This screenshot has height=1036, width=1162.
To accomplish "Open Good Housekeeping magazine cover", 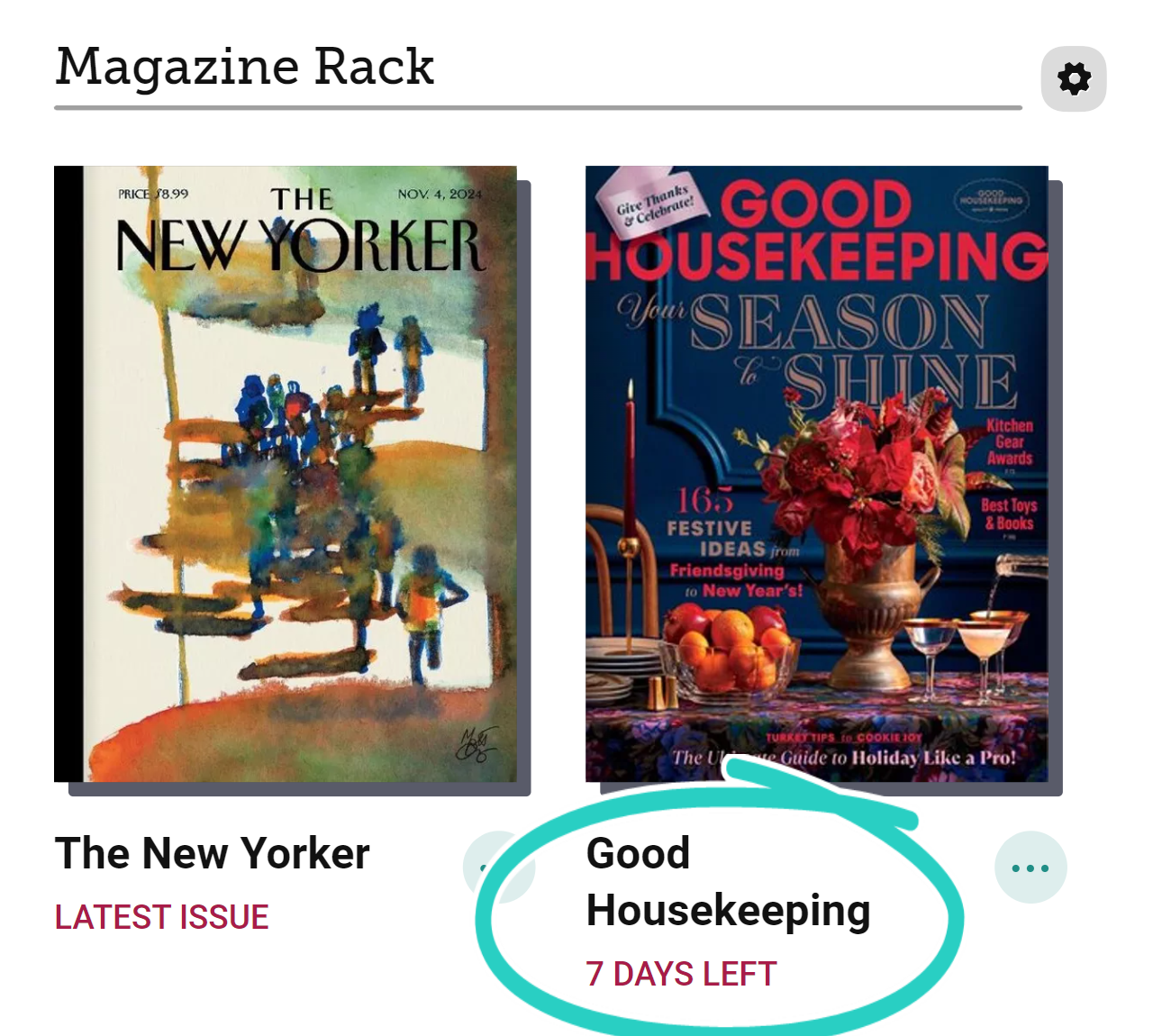I will pyautogui.click(x=816, y=474).
